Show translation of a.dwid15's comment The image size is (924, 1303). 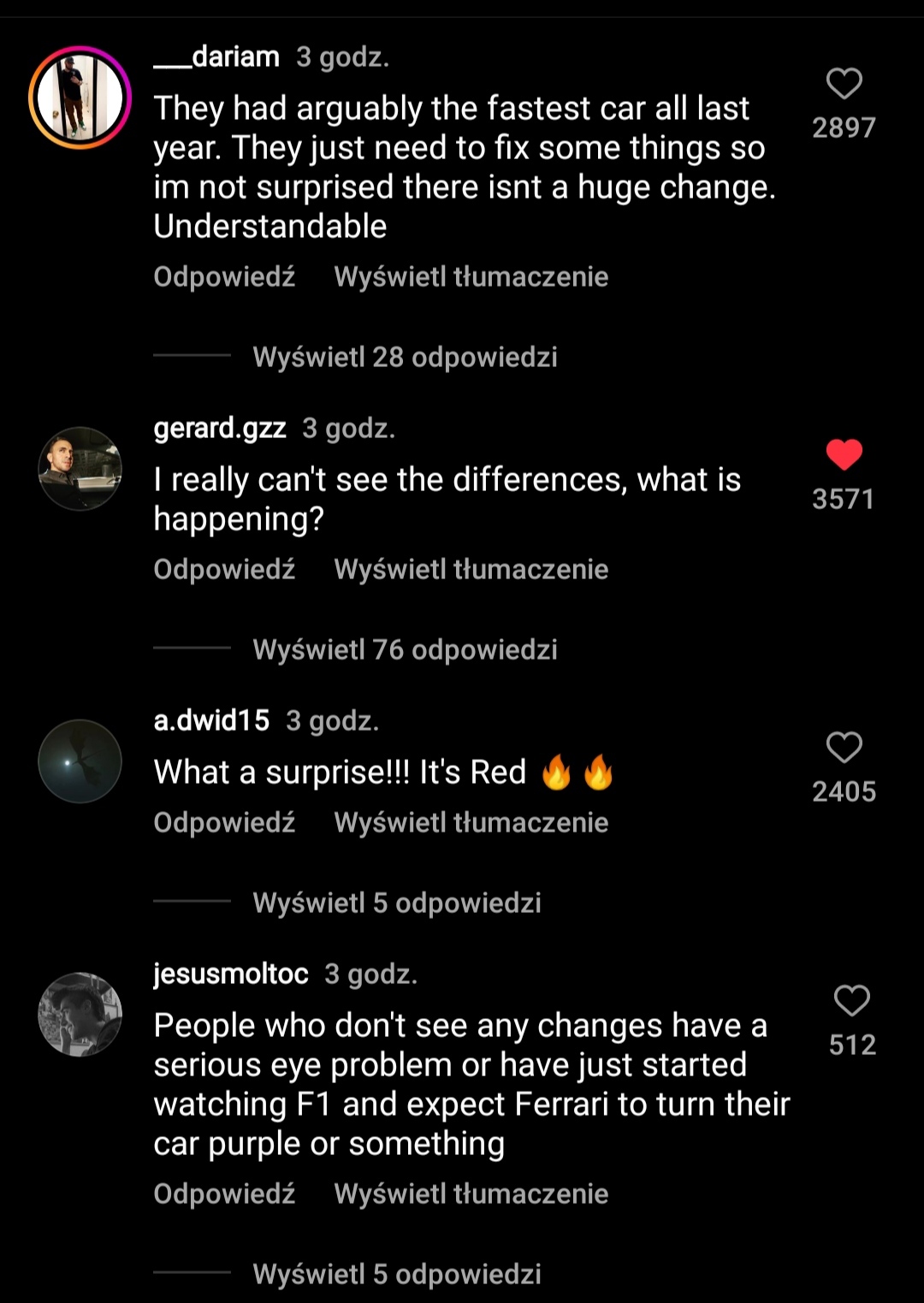471,823
